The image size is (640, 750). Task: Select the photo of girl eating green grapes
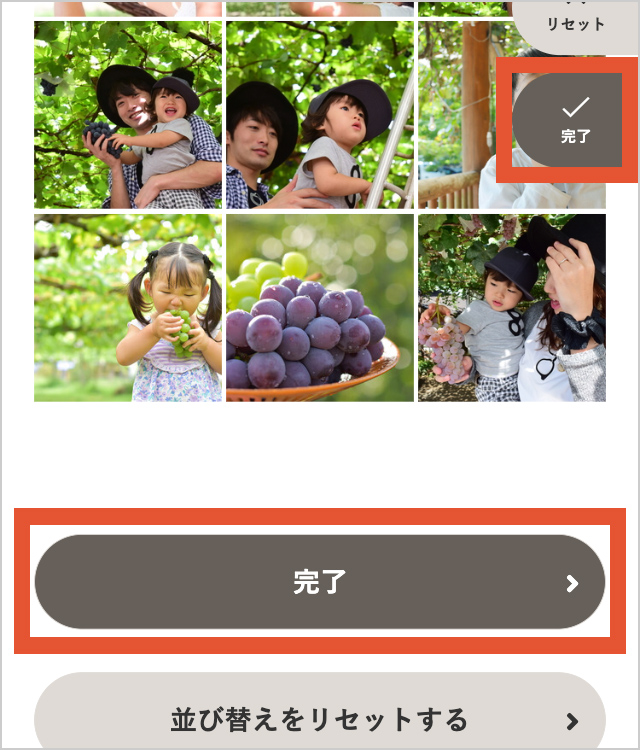128,308
